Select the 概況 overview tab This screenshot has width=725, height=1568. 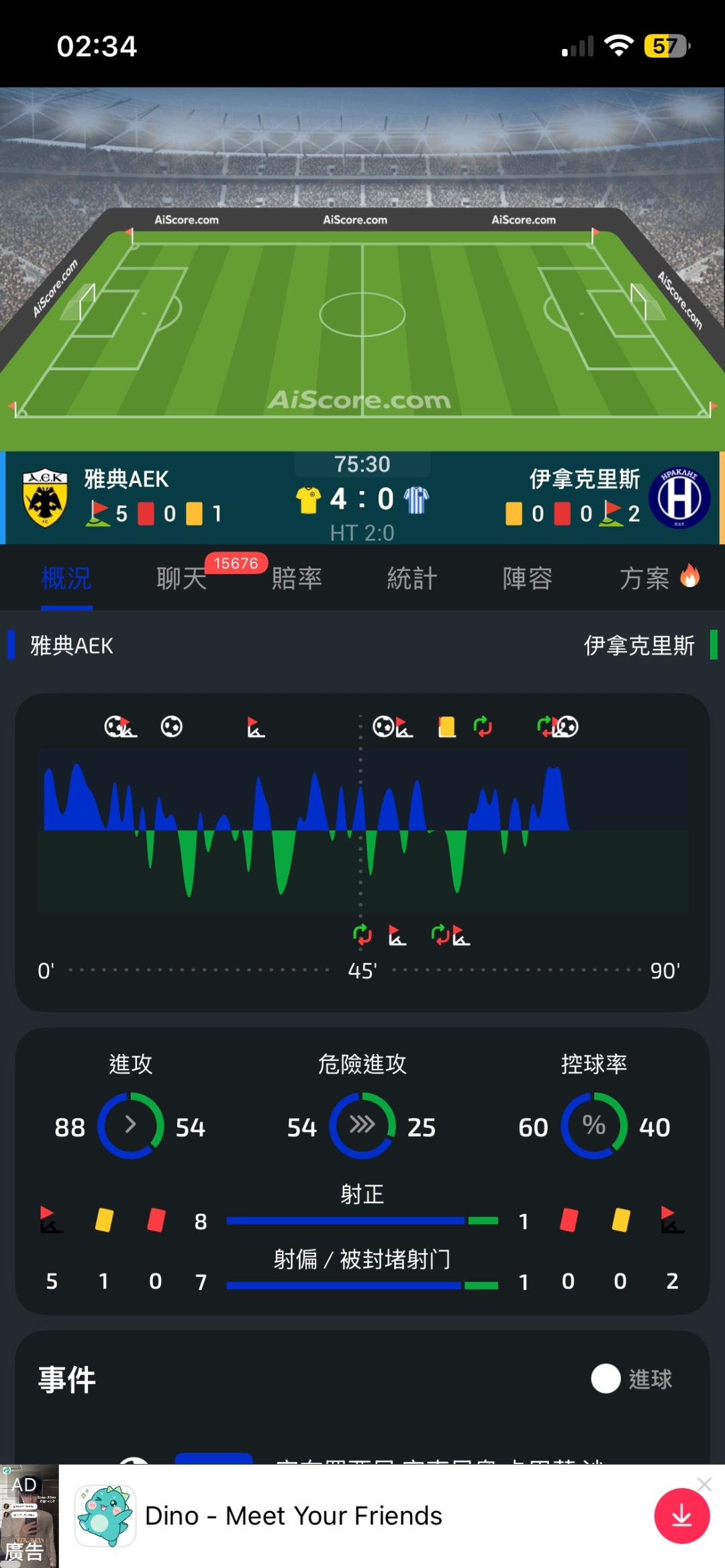pyautogui.click(x=66, y=578)
